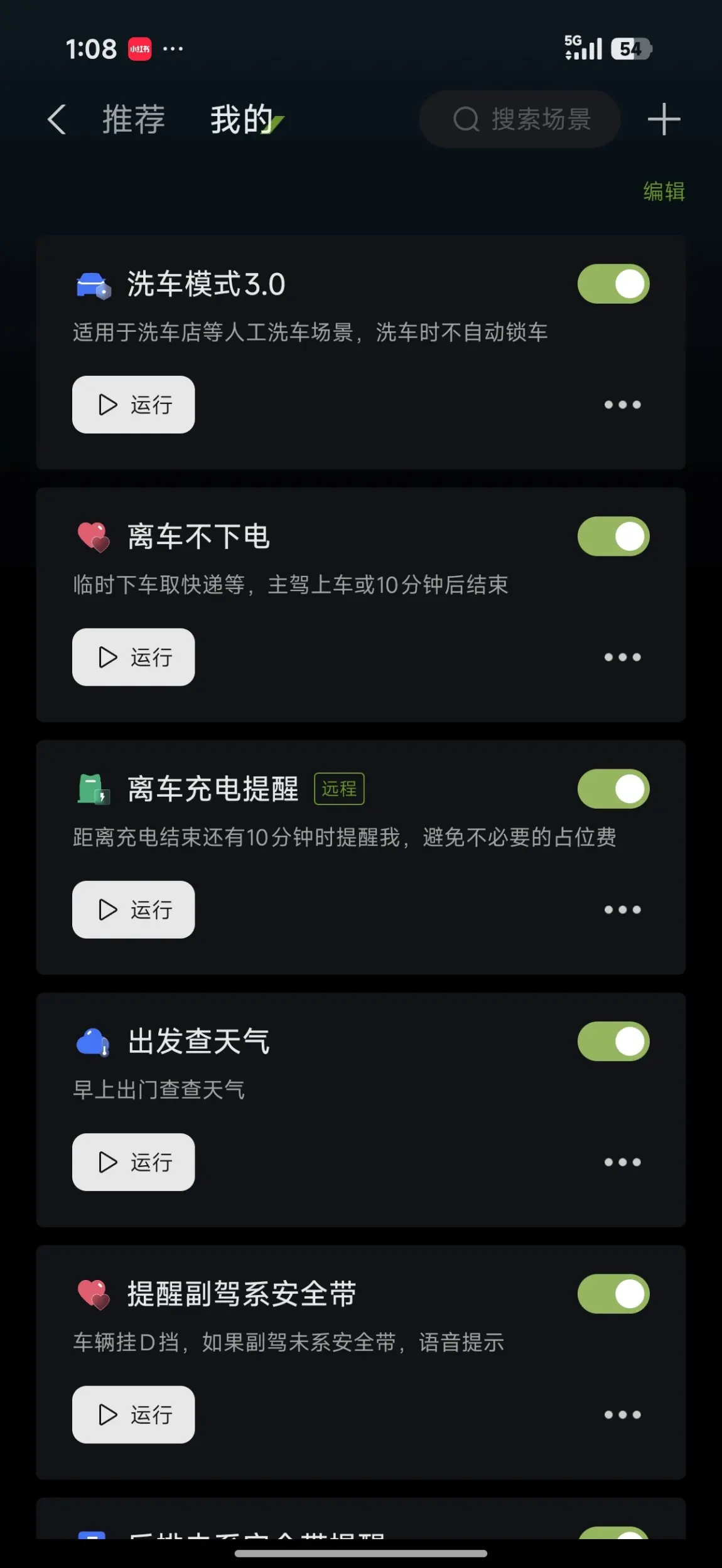
Task: Add a new scene with the plus icon
Action: pos(664,119)
